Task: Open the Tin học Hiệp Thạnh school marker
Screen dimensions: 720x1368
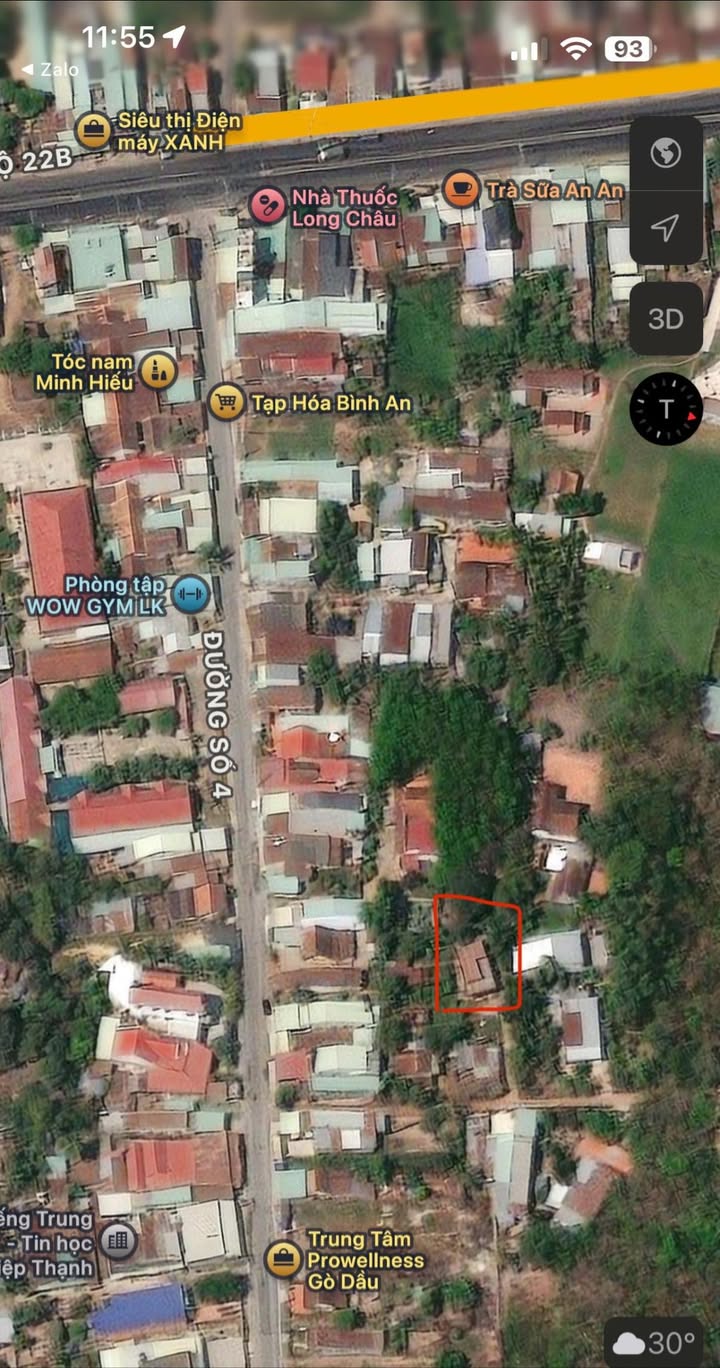Action: click(x=118, y=1242)
